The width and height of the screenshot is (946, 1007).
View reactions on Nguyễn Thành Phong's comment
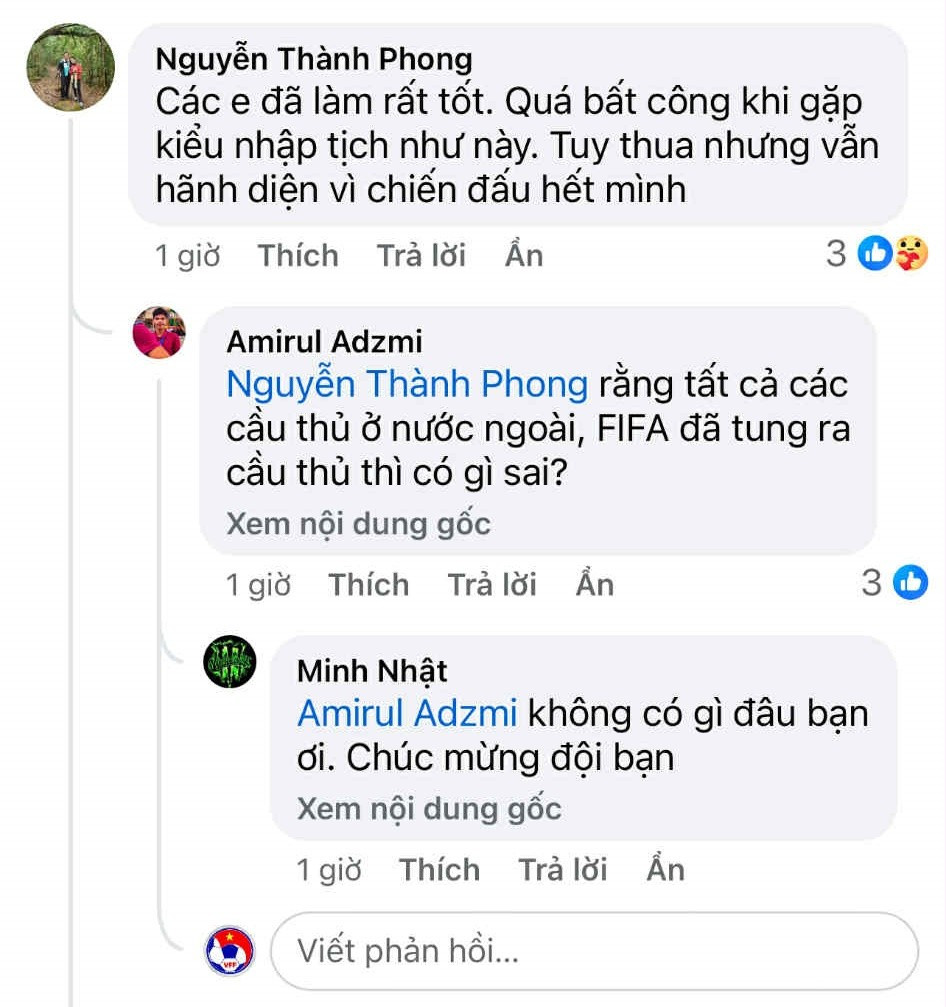(878, 255)
